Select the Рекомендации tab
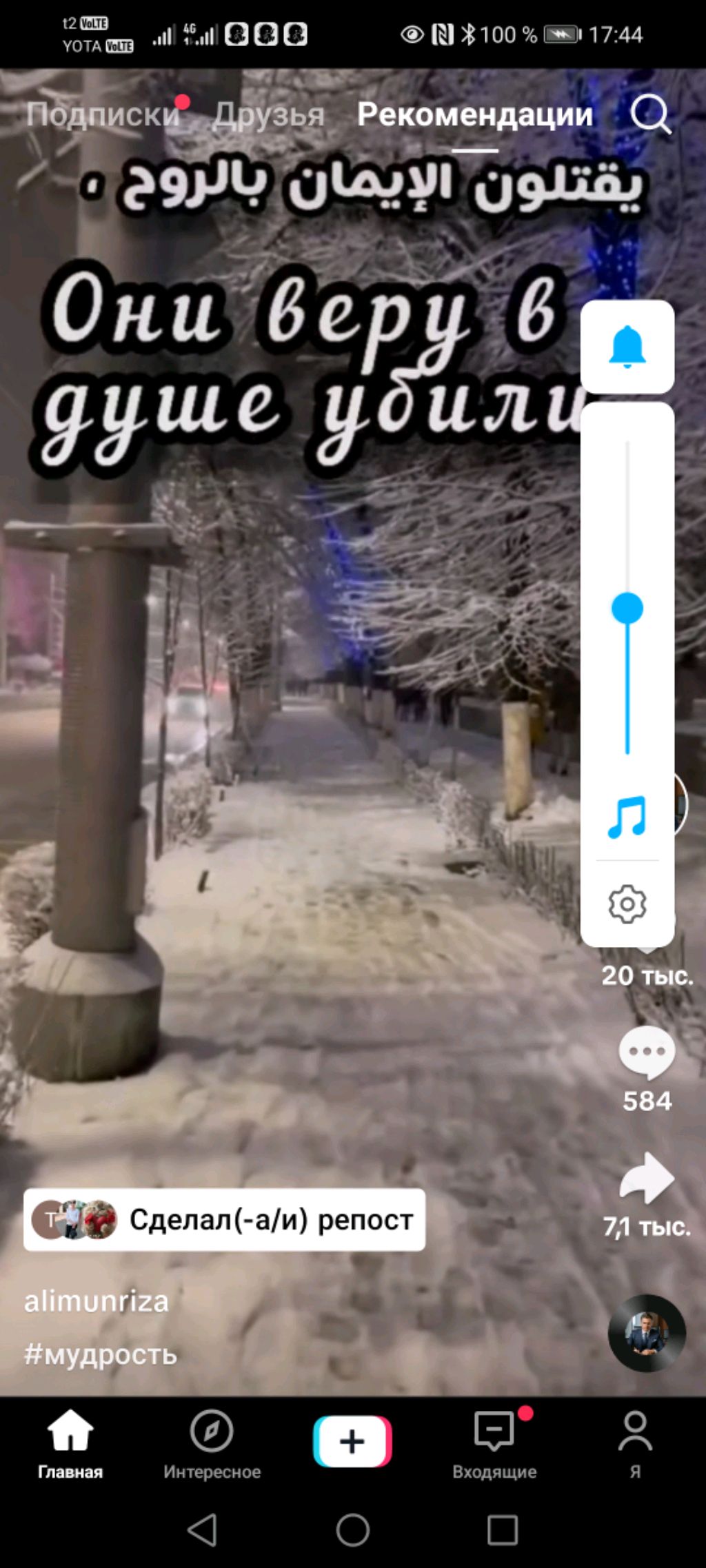 (x=474, y=114)
